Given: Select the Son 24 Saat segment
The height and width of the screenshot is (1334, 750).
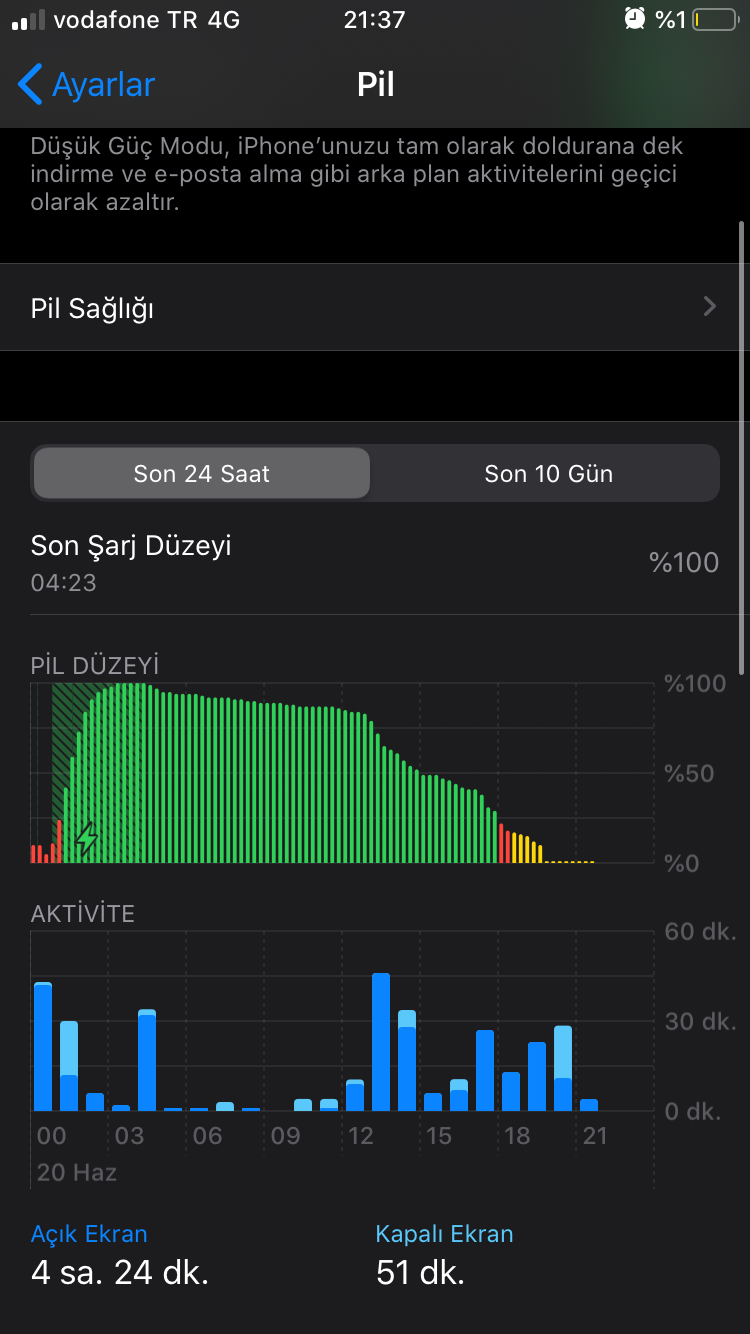Looking at the screenshot, I should (x=202, y=473).
